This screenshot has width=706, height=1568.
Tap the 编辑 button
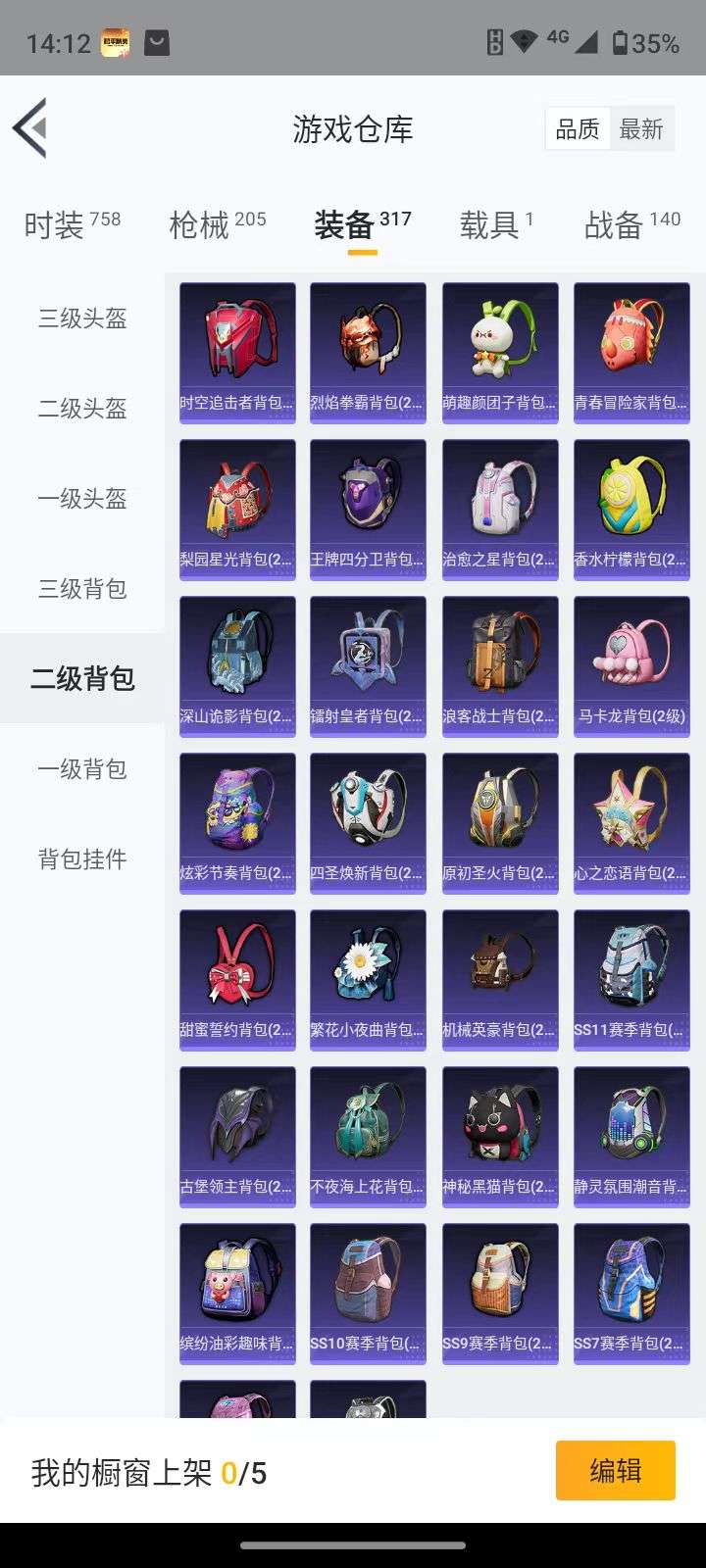click(616, 1470)
